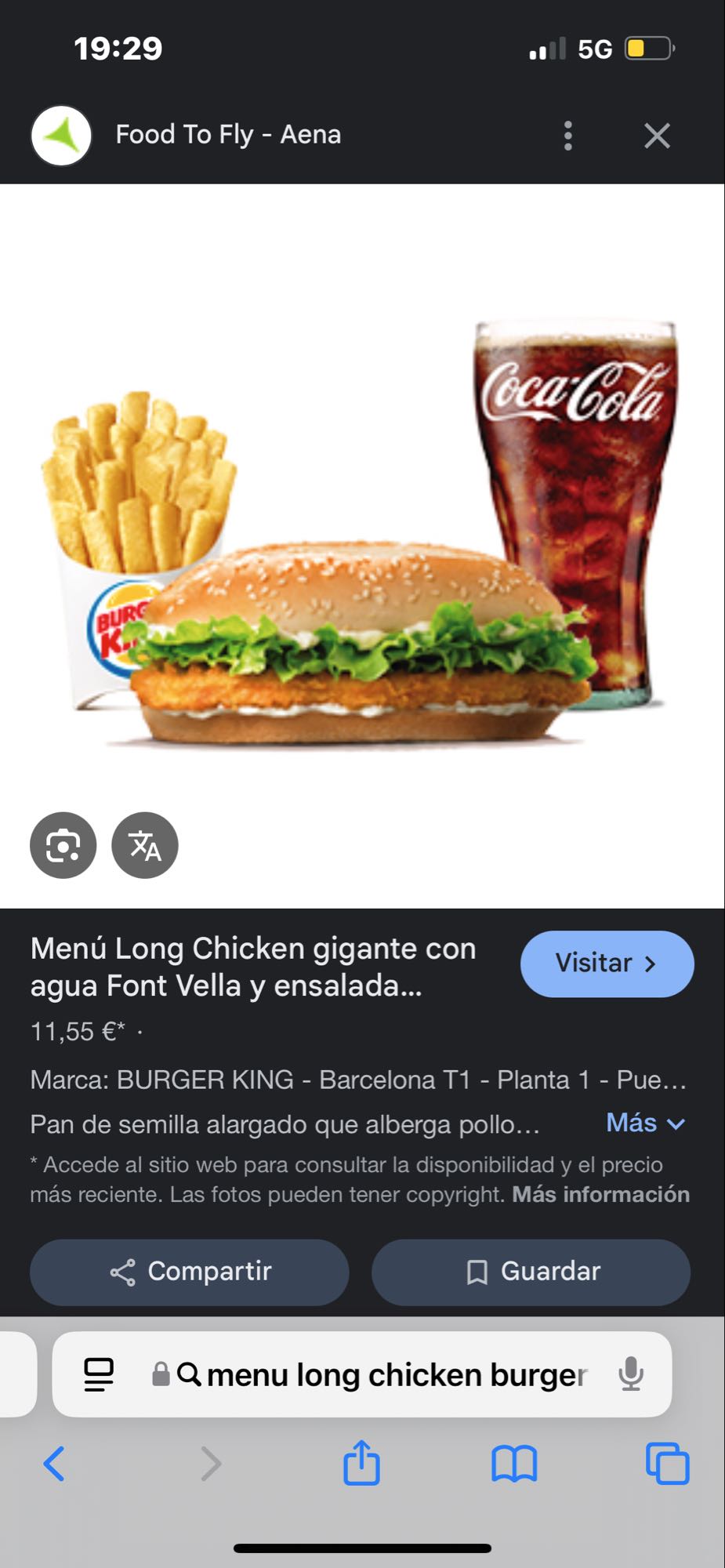Expand description with Más

click(645, 1123)
